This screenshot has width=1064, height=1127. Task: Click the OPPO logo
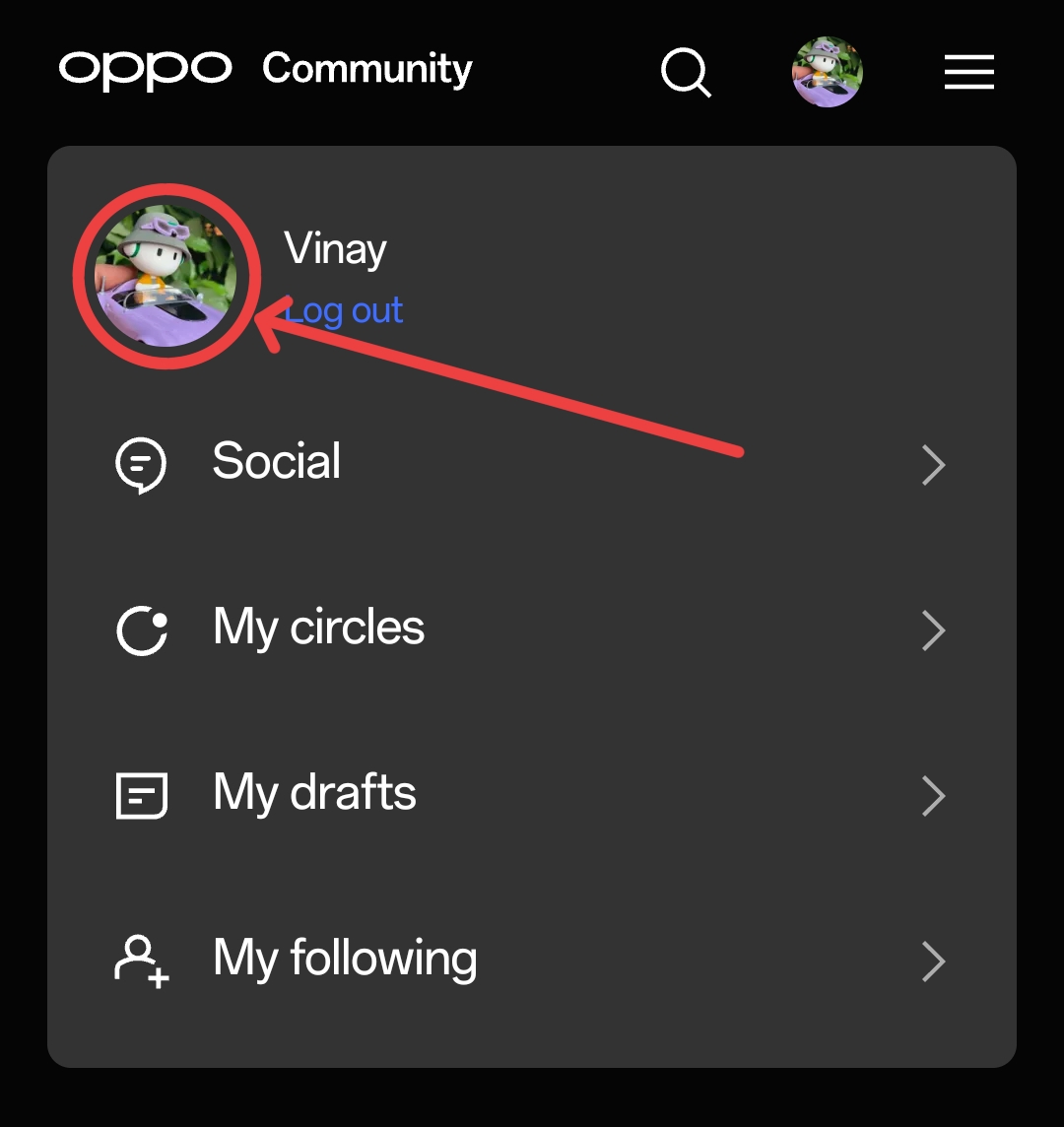pyautogui.click(x=146, y=69)
